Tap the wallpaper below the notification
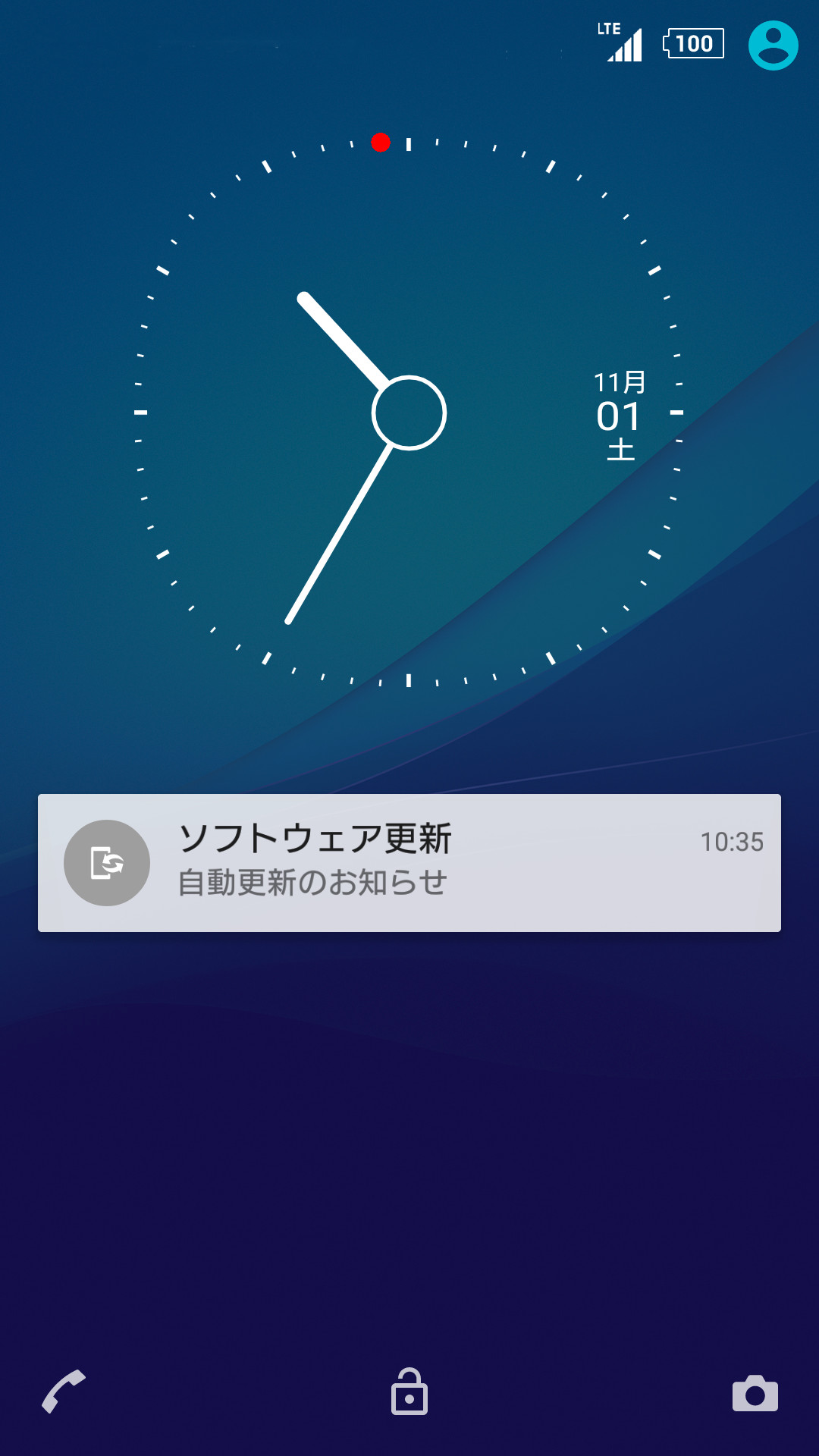Viewport: 819px width, 1456px height. [x=409, y=1100]
